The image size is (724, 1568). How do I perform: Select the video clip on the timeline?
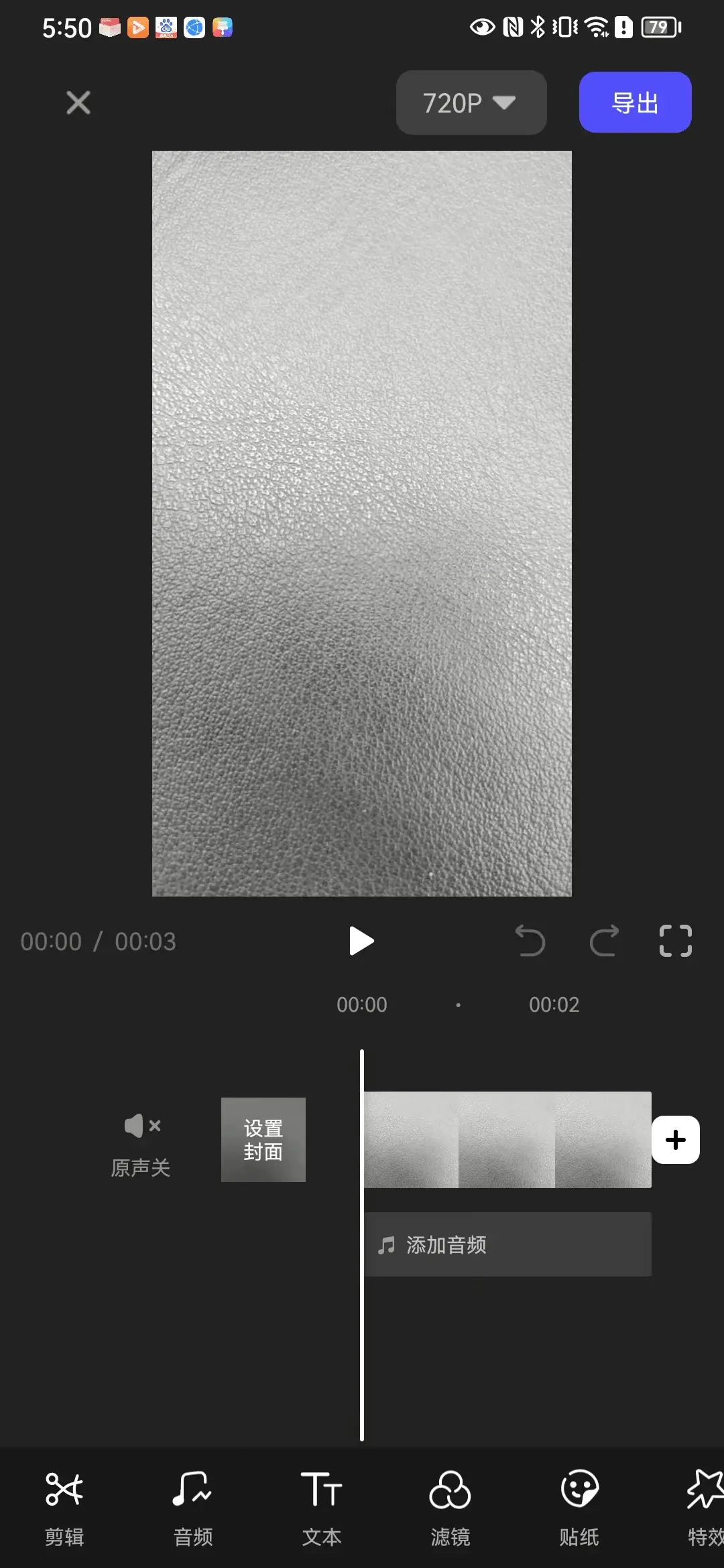[507, 1139]
